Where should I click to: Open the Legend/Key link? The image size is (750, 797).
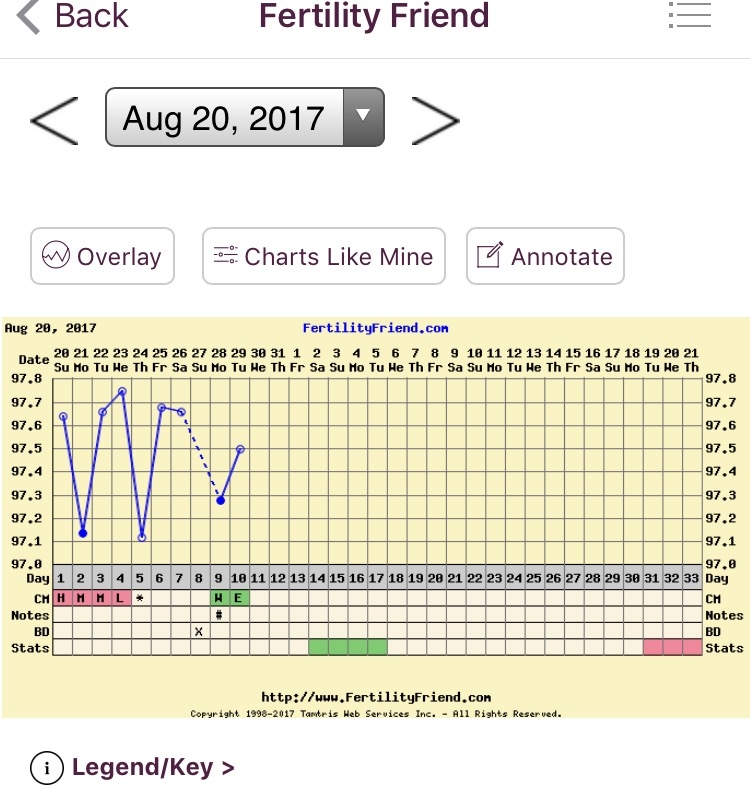[134, 767]
